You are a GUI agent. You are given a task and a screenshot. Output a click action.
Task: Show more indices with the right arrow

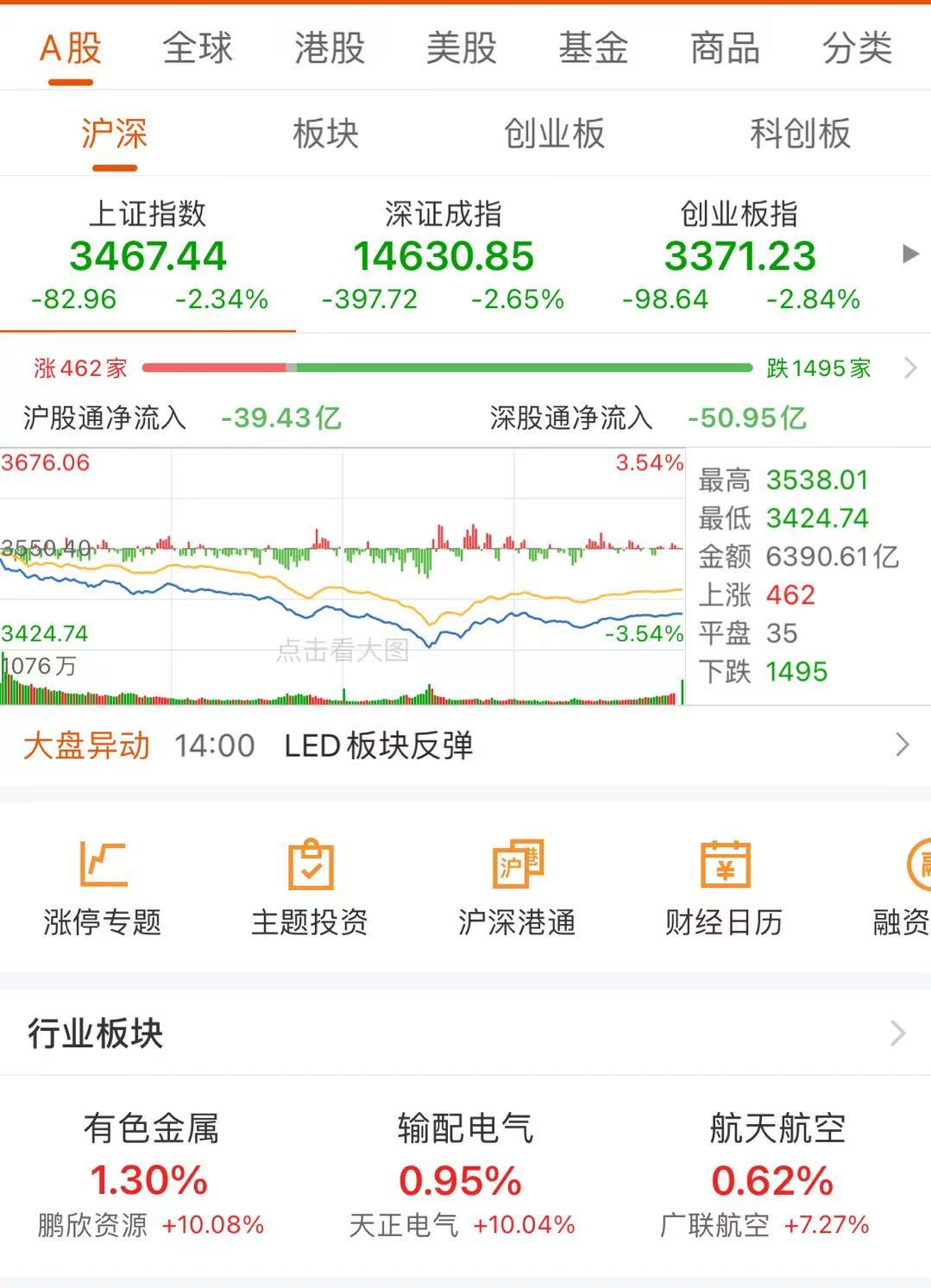(x=909, y=254)
